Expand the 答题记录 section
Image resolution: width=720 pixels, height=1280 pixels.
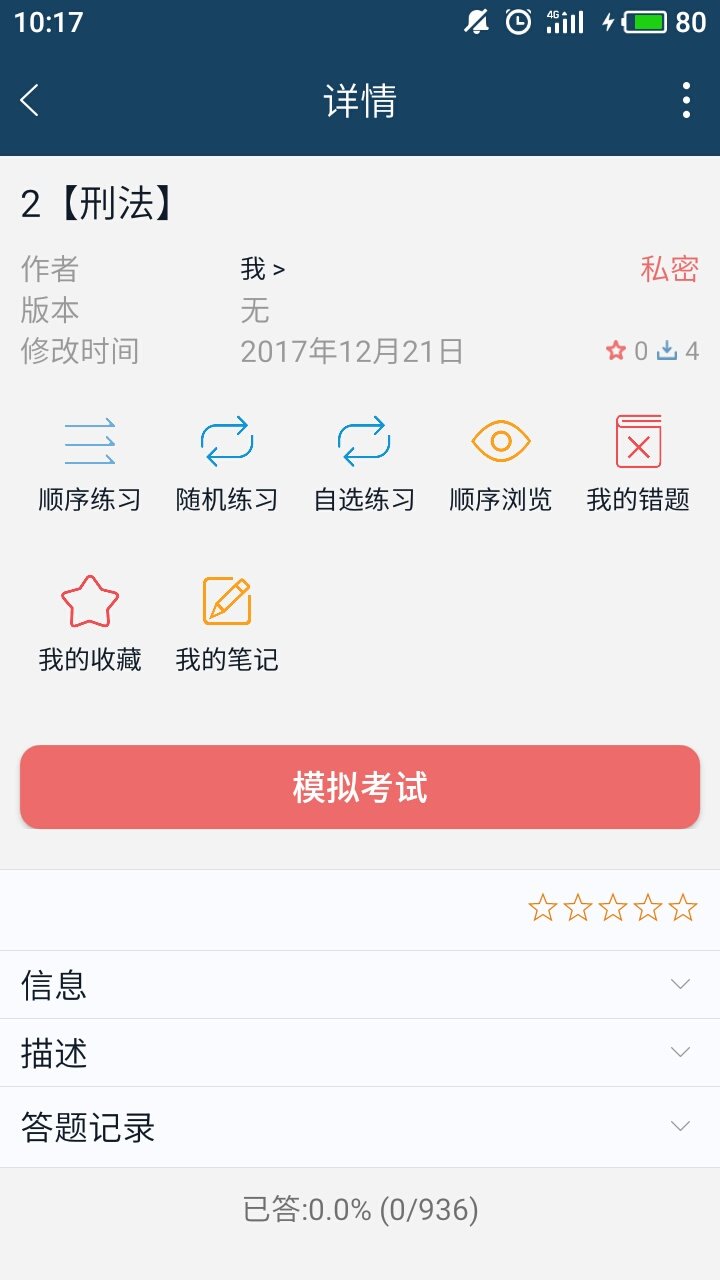coord(360,1127)
